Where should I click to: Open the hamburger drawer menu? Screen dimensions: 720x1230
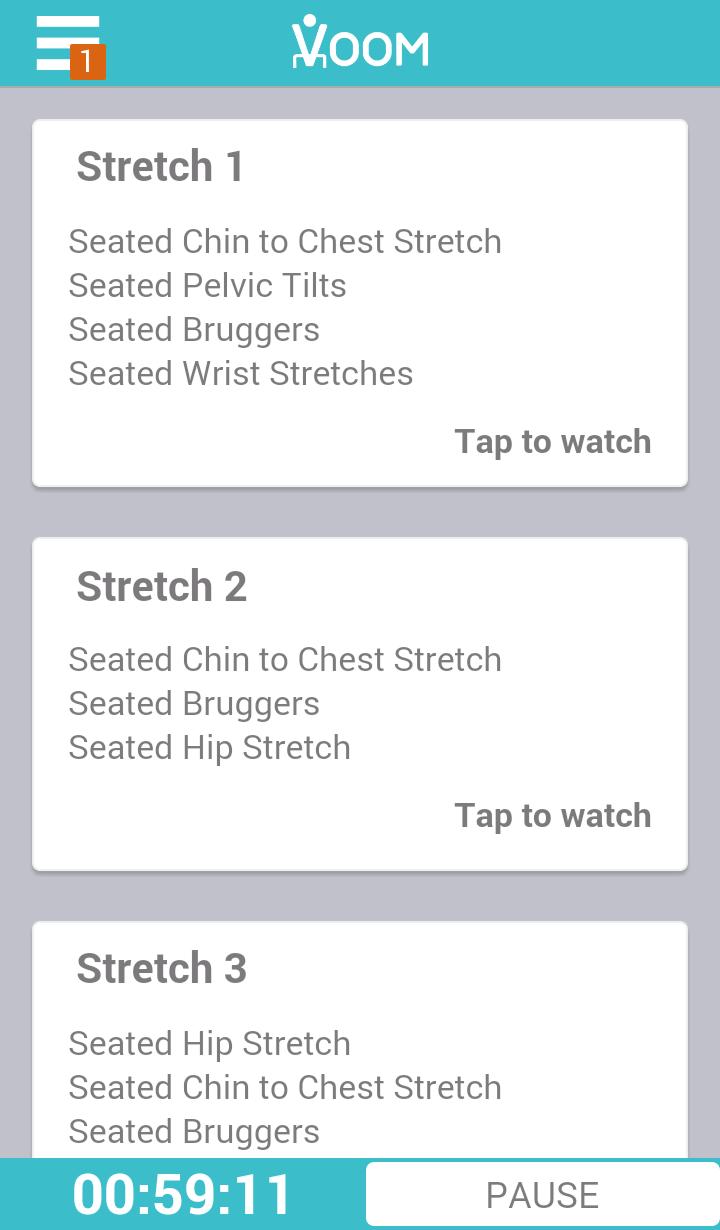click(68, 45)
